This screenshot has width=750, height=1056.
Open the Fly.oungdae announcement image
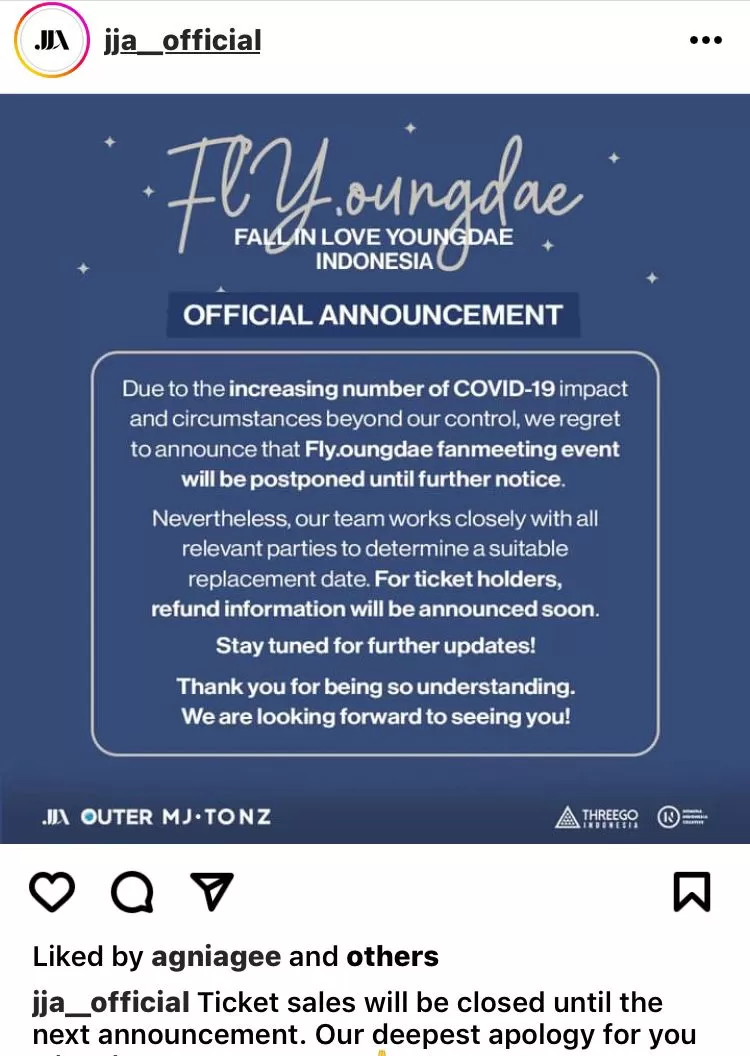375,470
